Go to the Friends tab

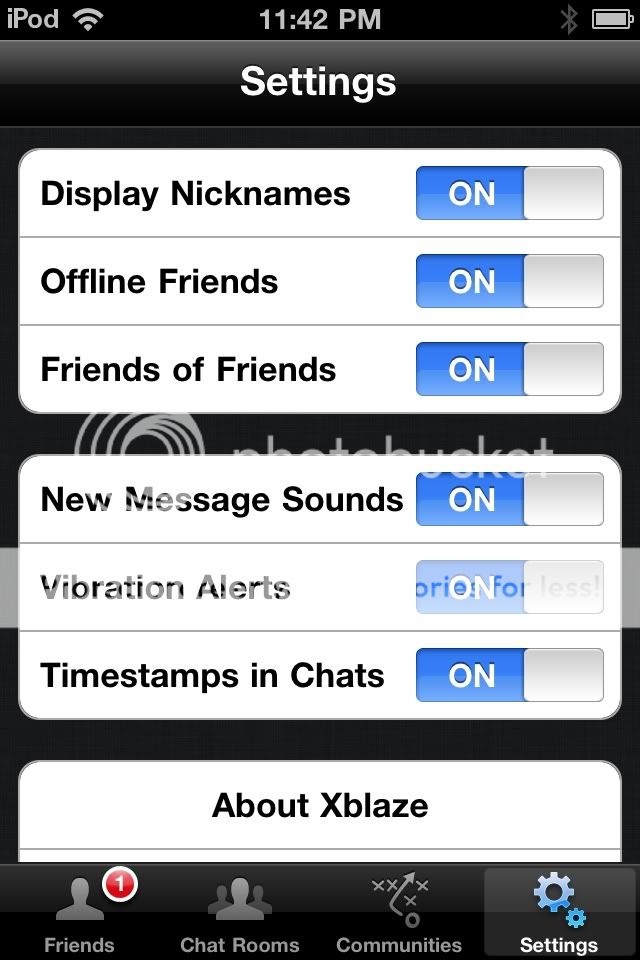(80, 912)
